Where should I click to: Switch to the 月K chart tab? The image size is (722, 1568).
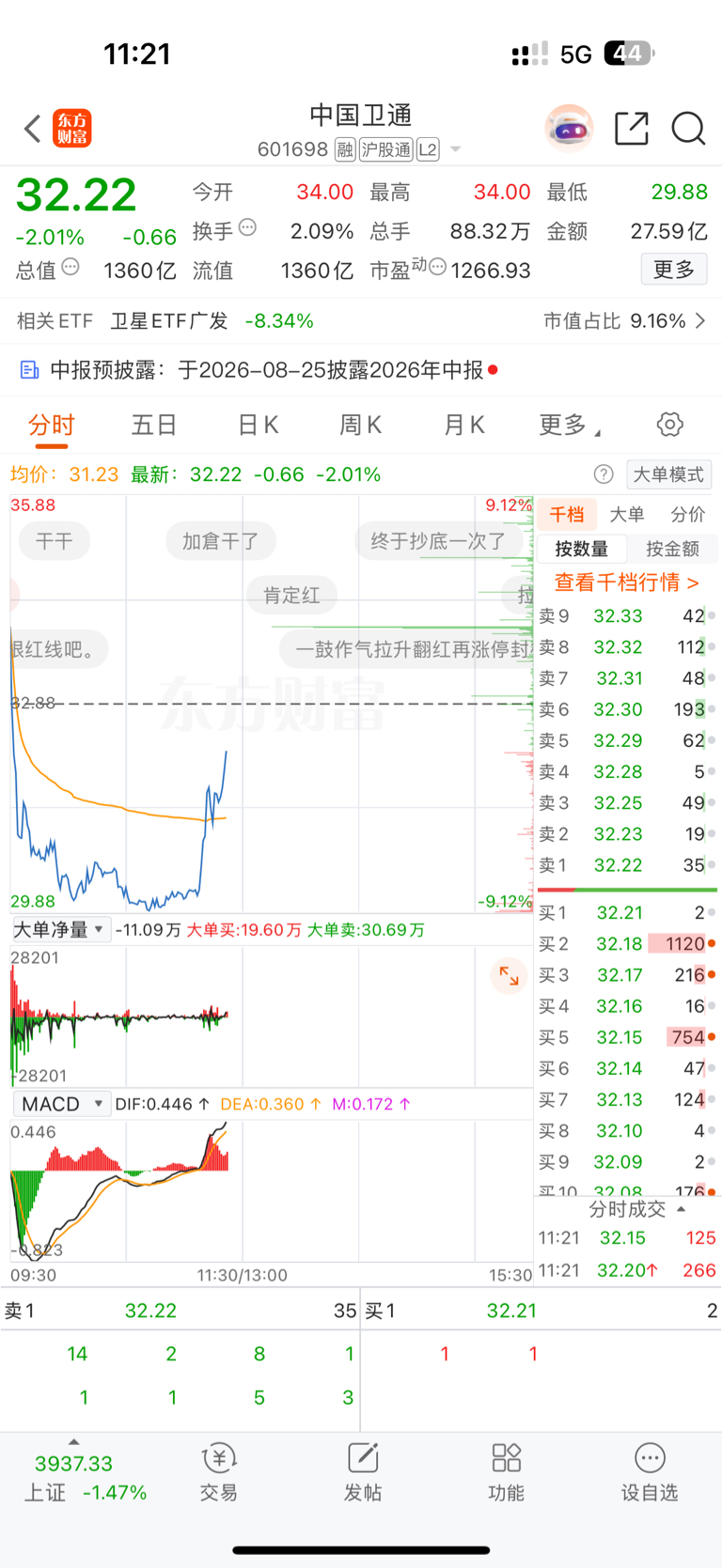pyautogui.click(x=464, y=426)
